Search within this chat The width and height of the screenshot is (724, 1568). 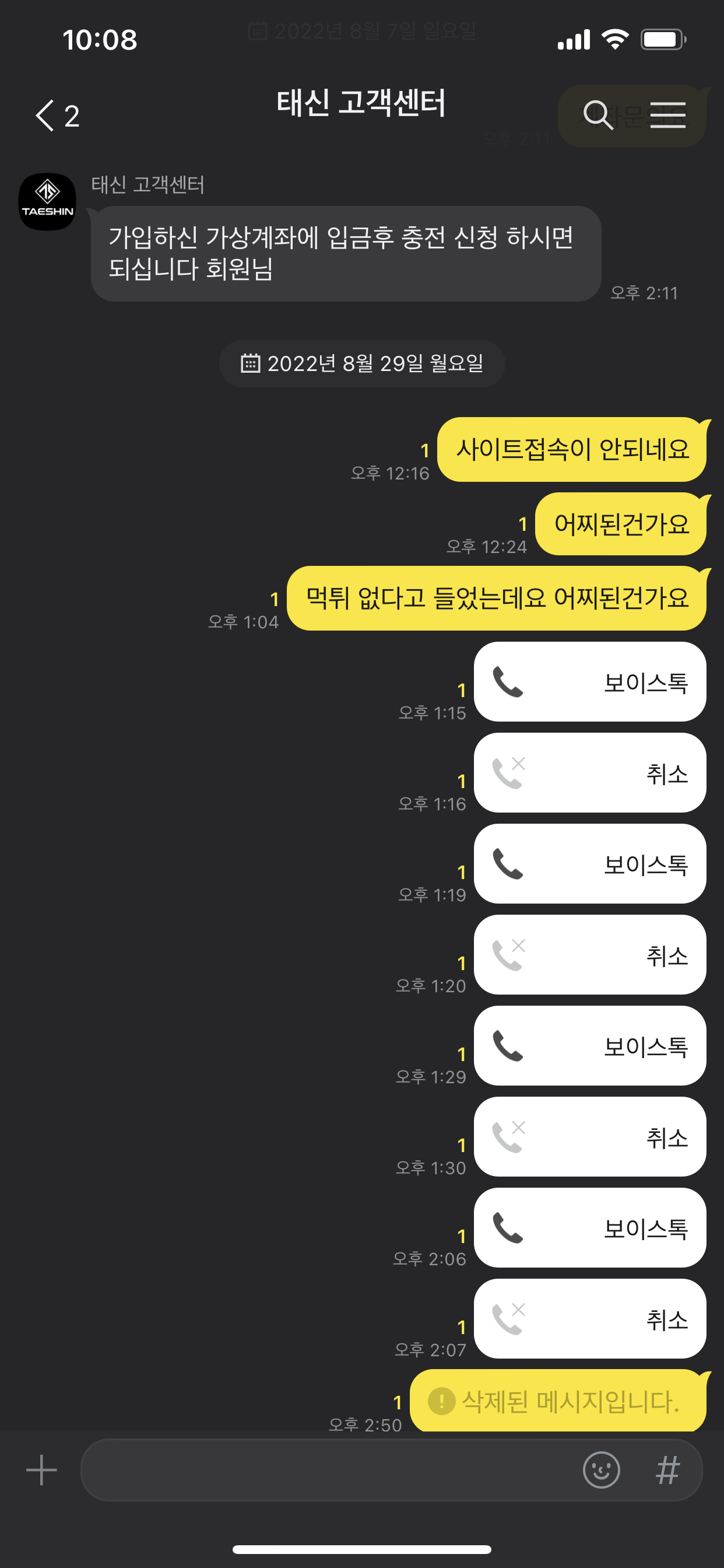click(x=597, y=115)
